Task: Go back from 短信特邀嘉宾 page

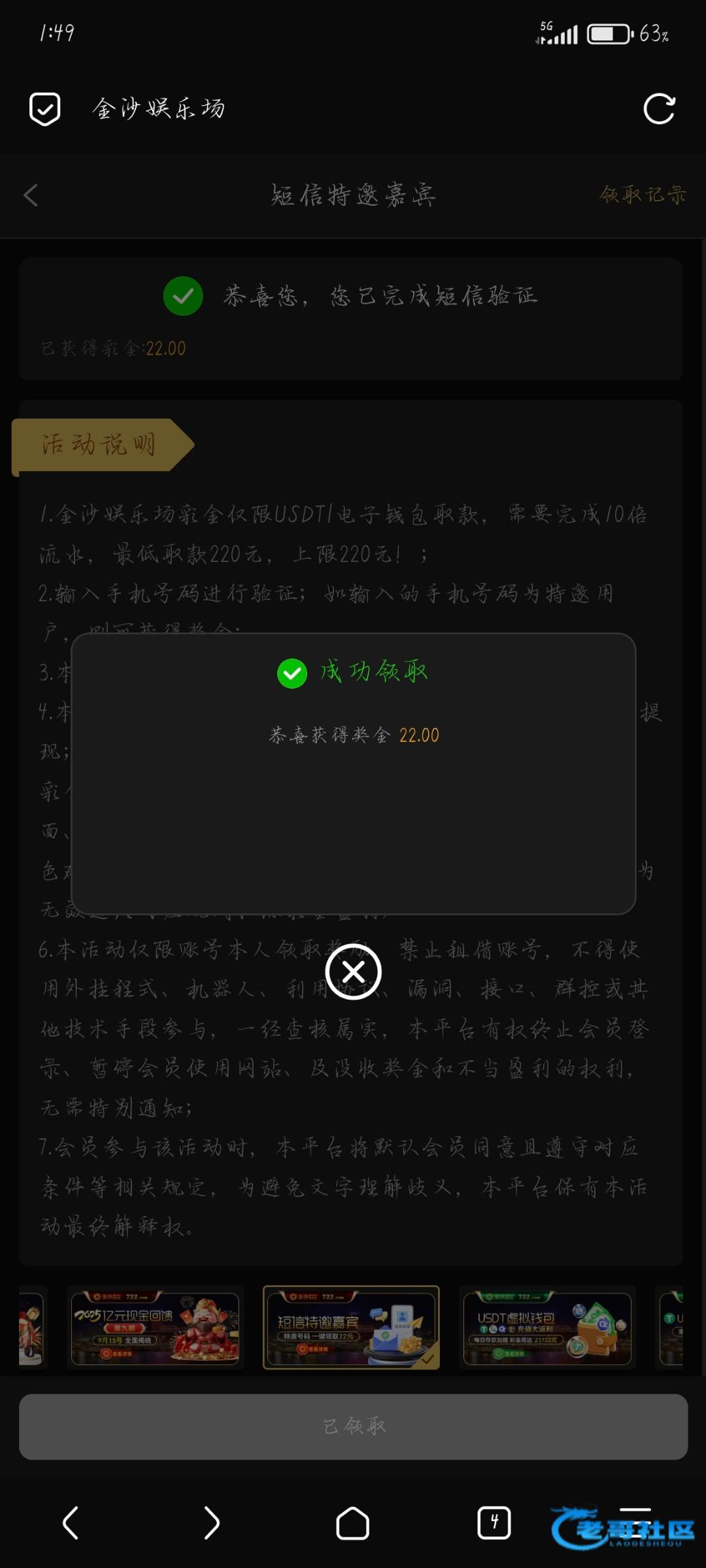Action: coord(31,195)
